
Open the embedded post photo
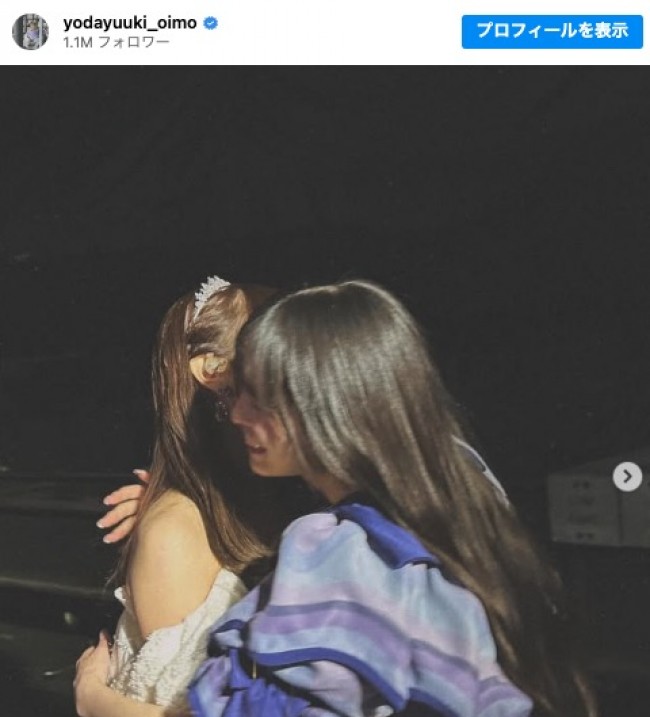pos(325,390)
